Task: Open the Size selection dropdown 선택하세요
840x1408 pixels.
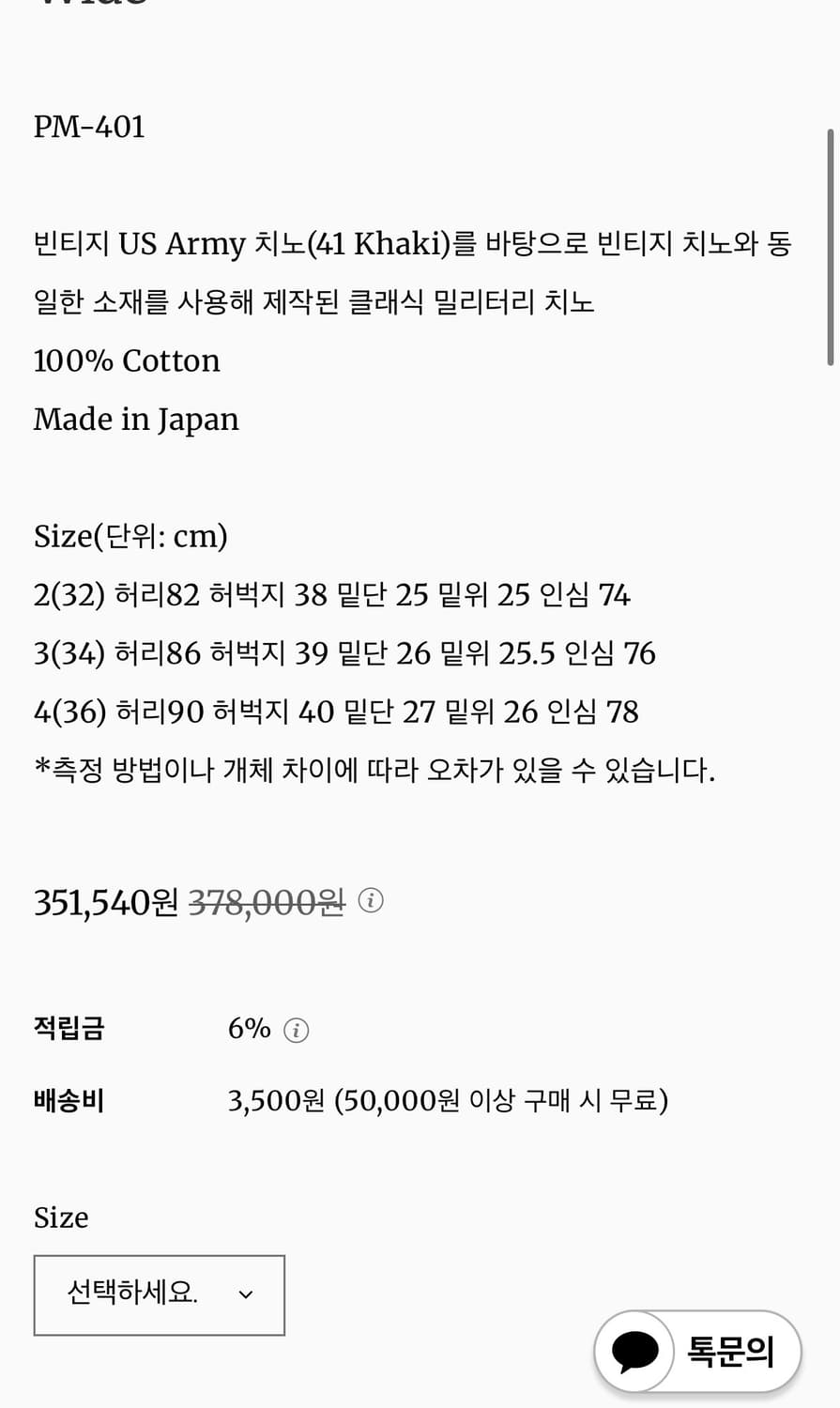Action: click(x=159, y=1294)
